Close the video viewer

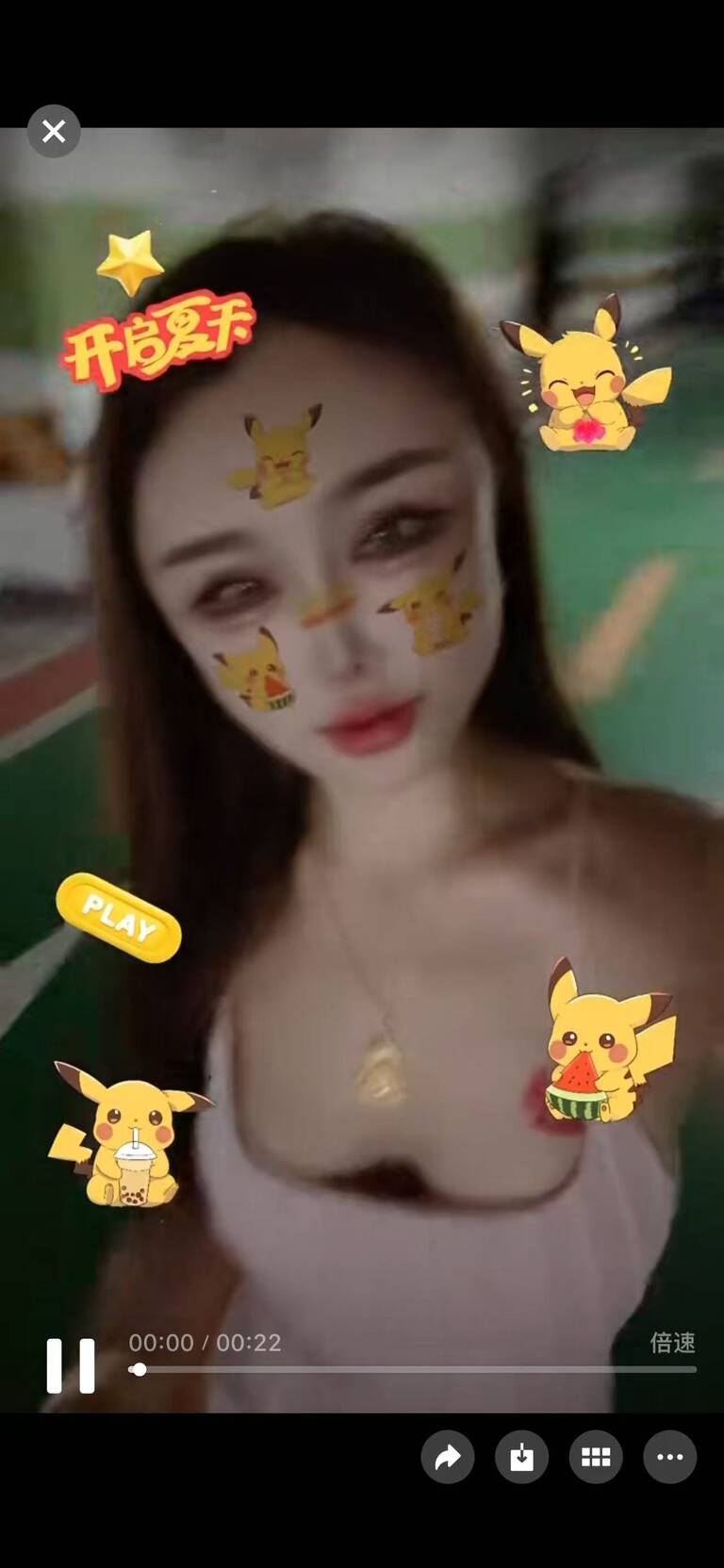pyautogui.click(x=54, y=131)
